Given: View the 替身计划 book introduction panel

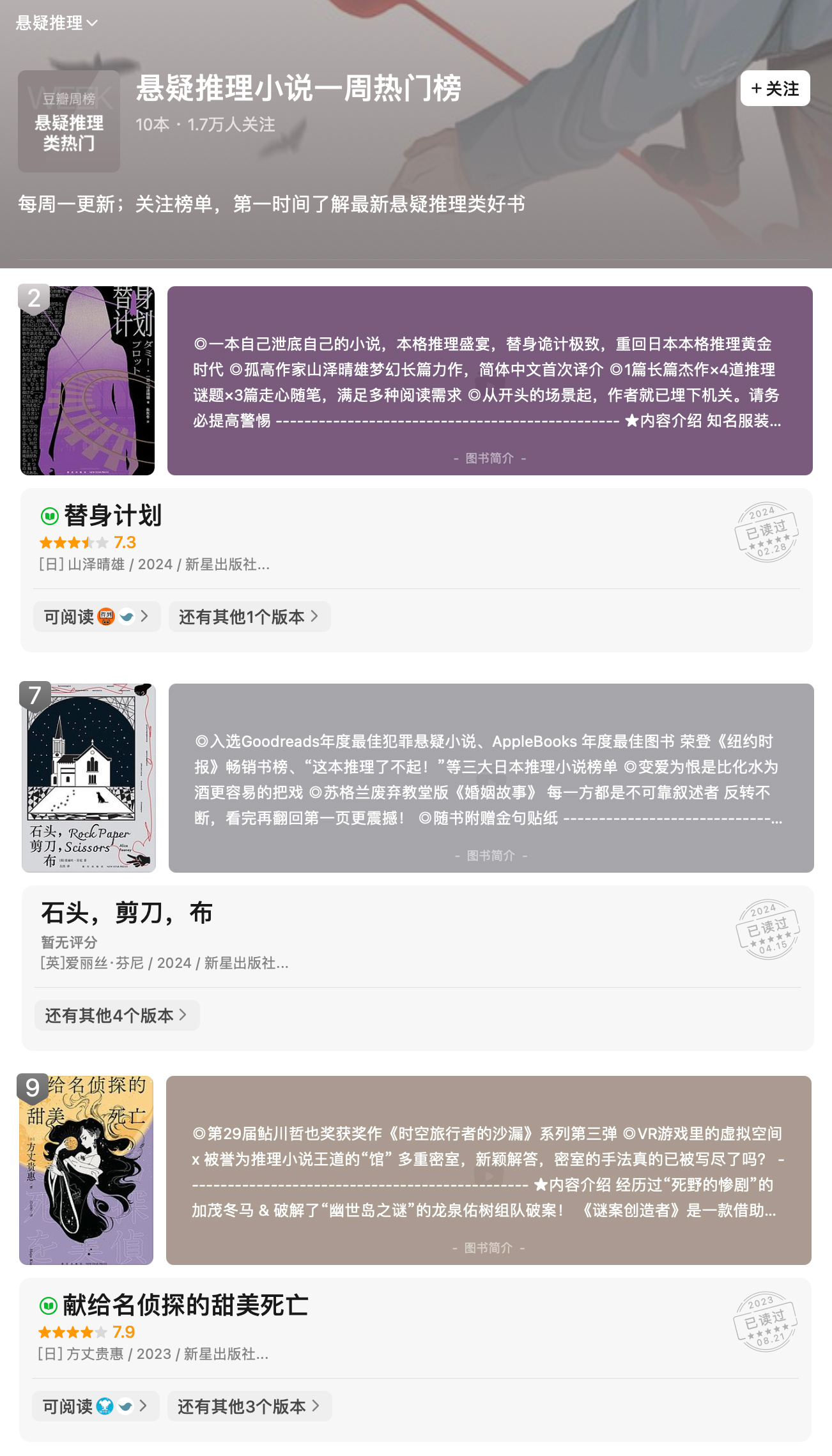Looking at the screenshot, I should pos(490,381).
